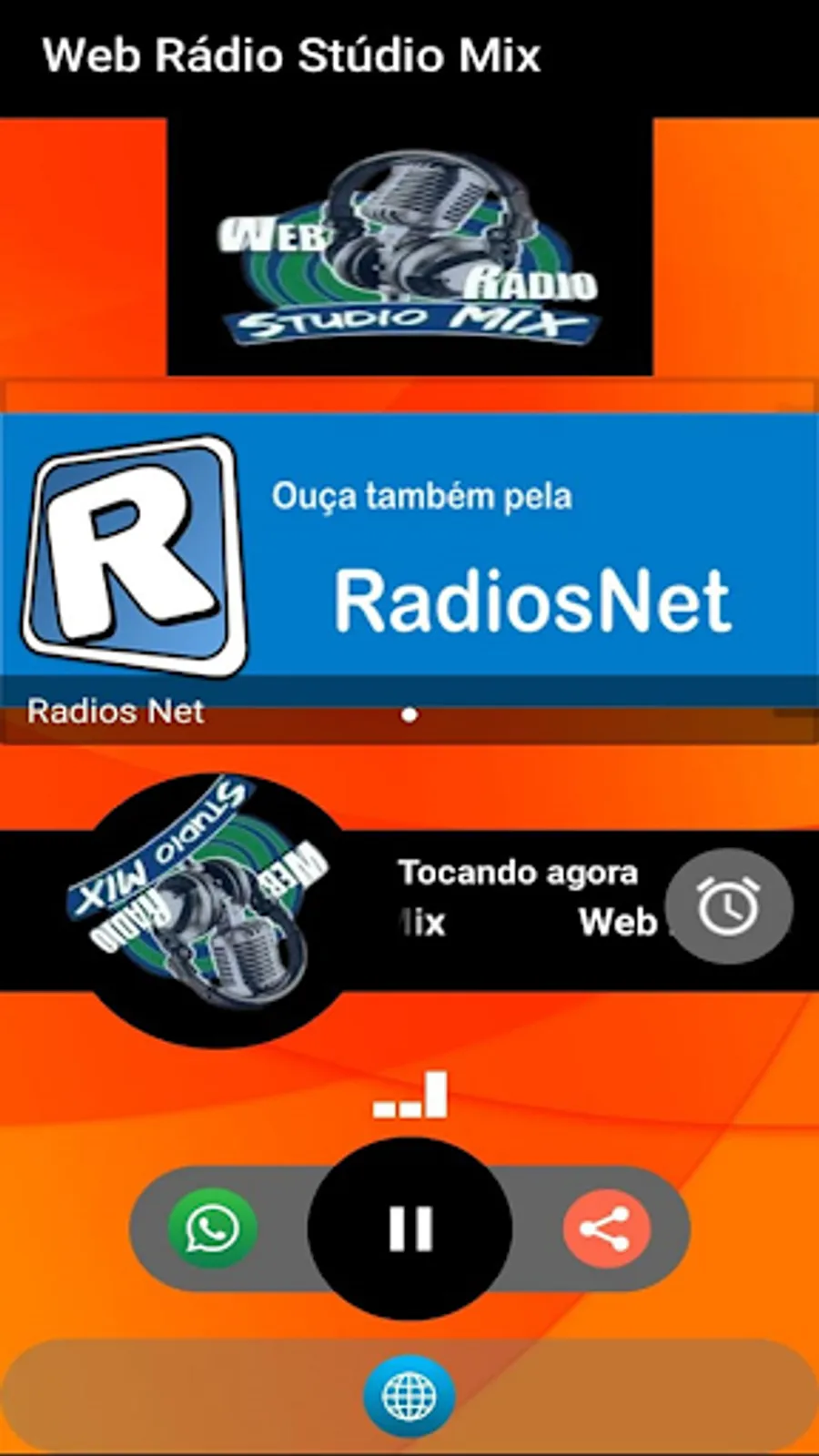This screenshot has height=1456, width=819.
Task: Open the website globe icon
Action: pos(409,1397)
